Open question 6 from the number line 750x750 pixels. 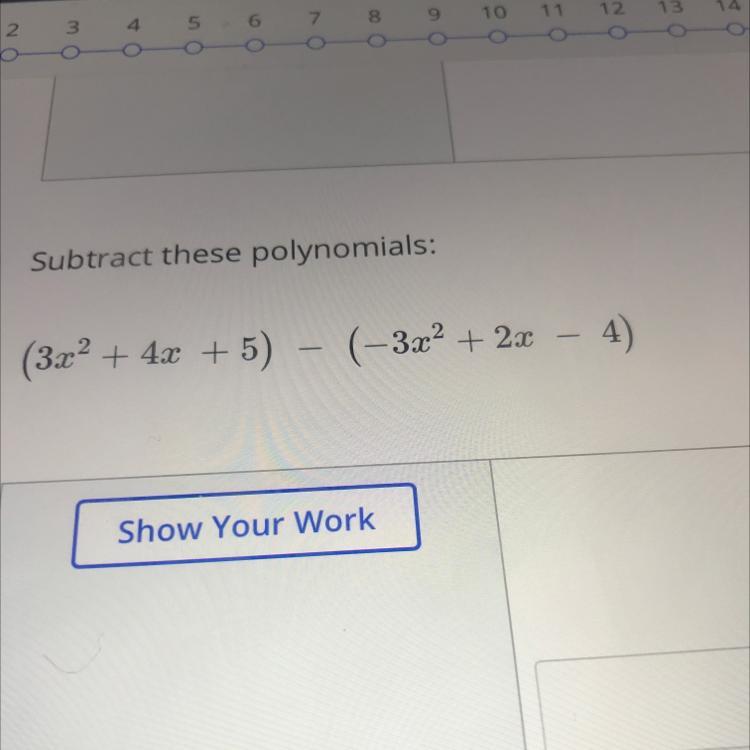[255, 45]
